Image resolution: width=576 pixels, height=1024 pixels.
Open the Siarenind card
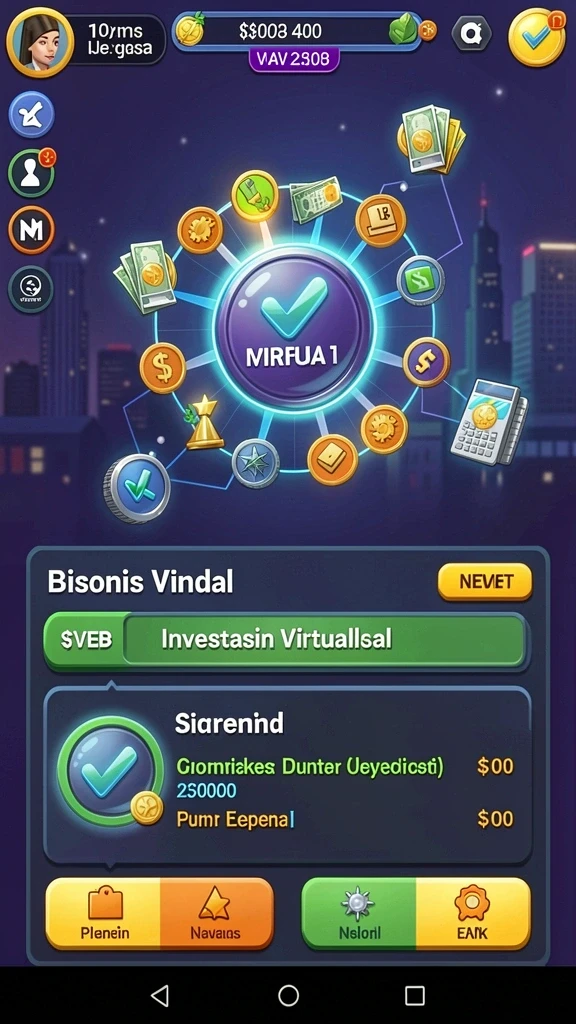click(287, 775)
